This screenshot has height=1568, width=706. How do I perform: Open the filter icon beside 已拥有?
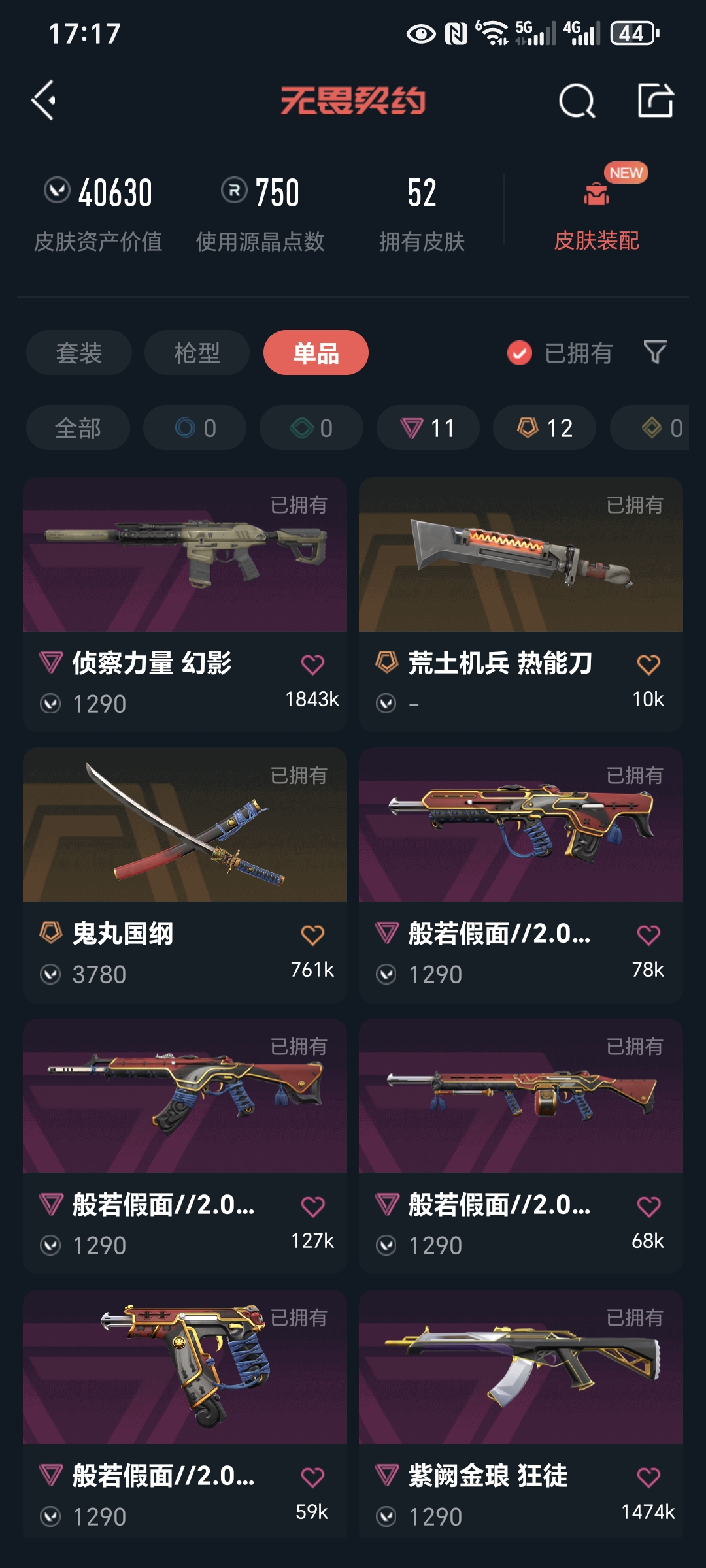[655, 353]
